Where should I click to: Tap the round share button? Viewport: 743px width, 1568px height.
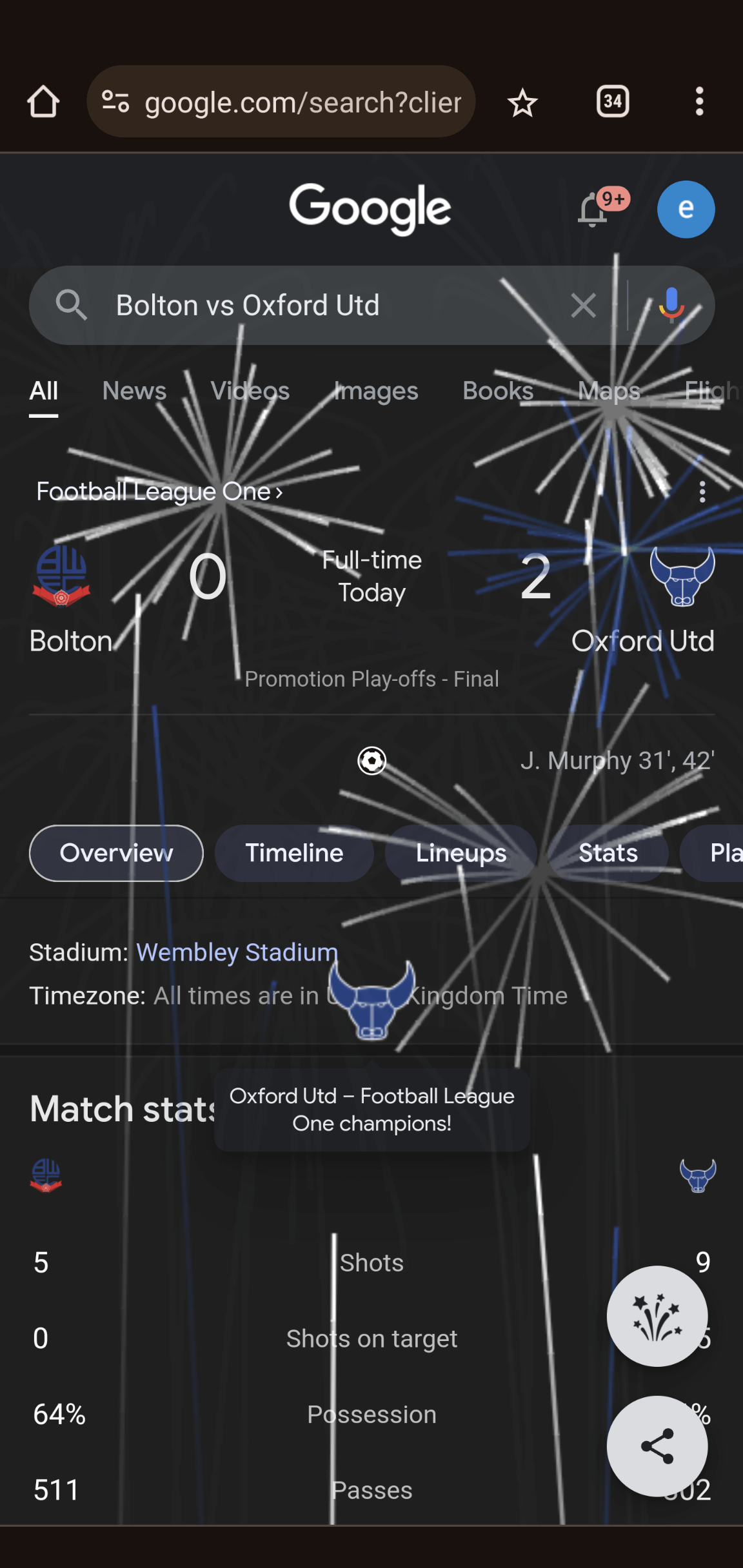657,1446
